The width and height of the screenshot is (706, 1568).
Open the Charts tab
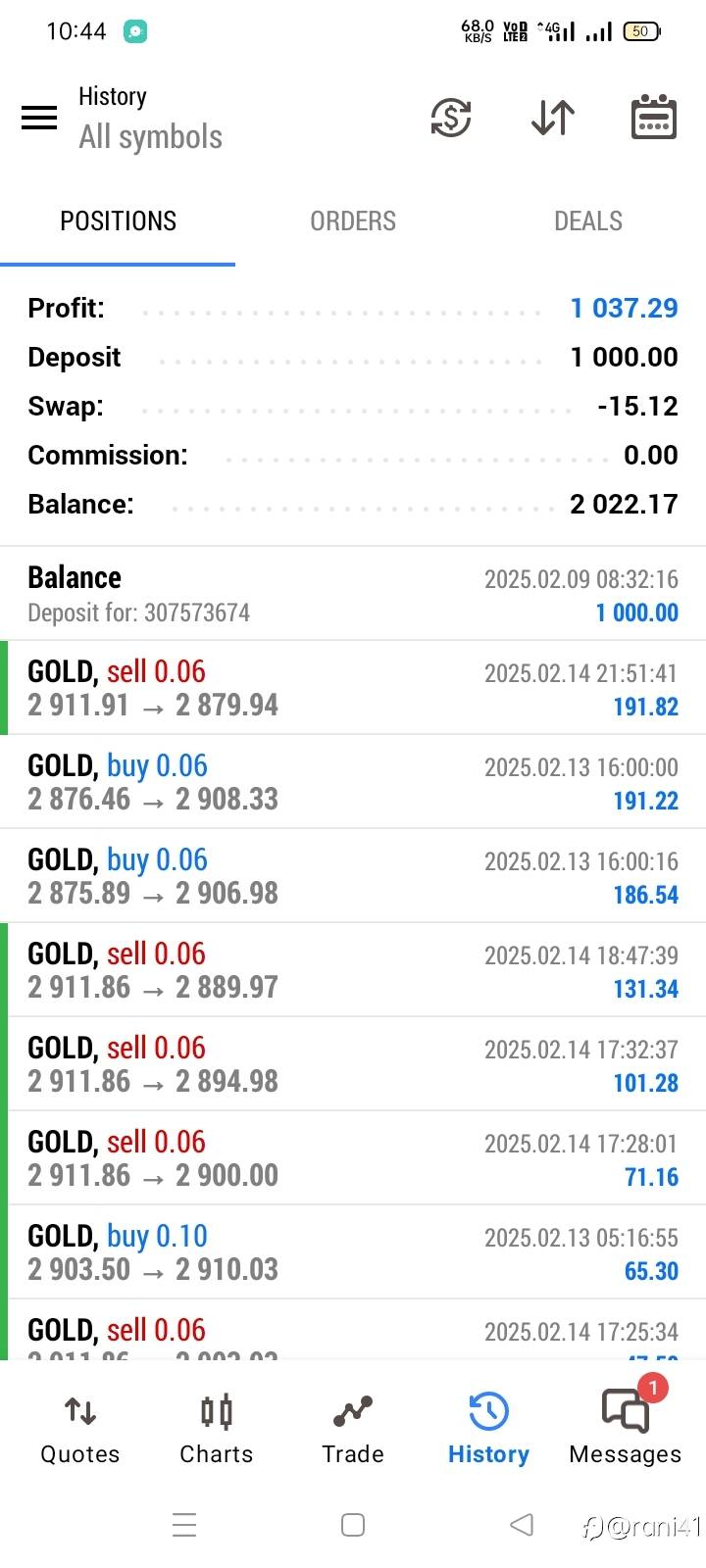217,1430
